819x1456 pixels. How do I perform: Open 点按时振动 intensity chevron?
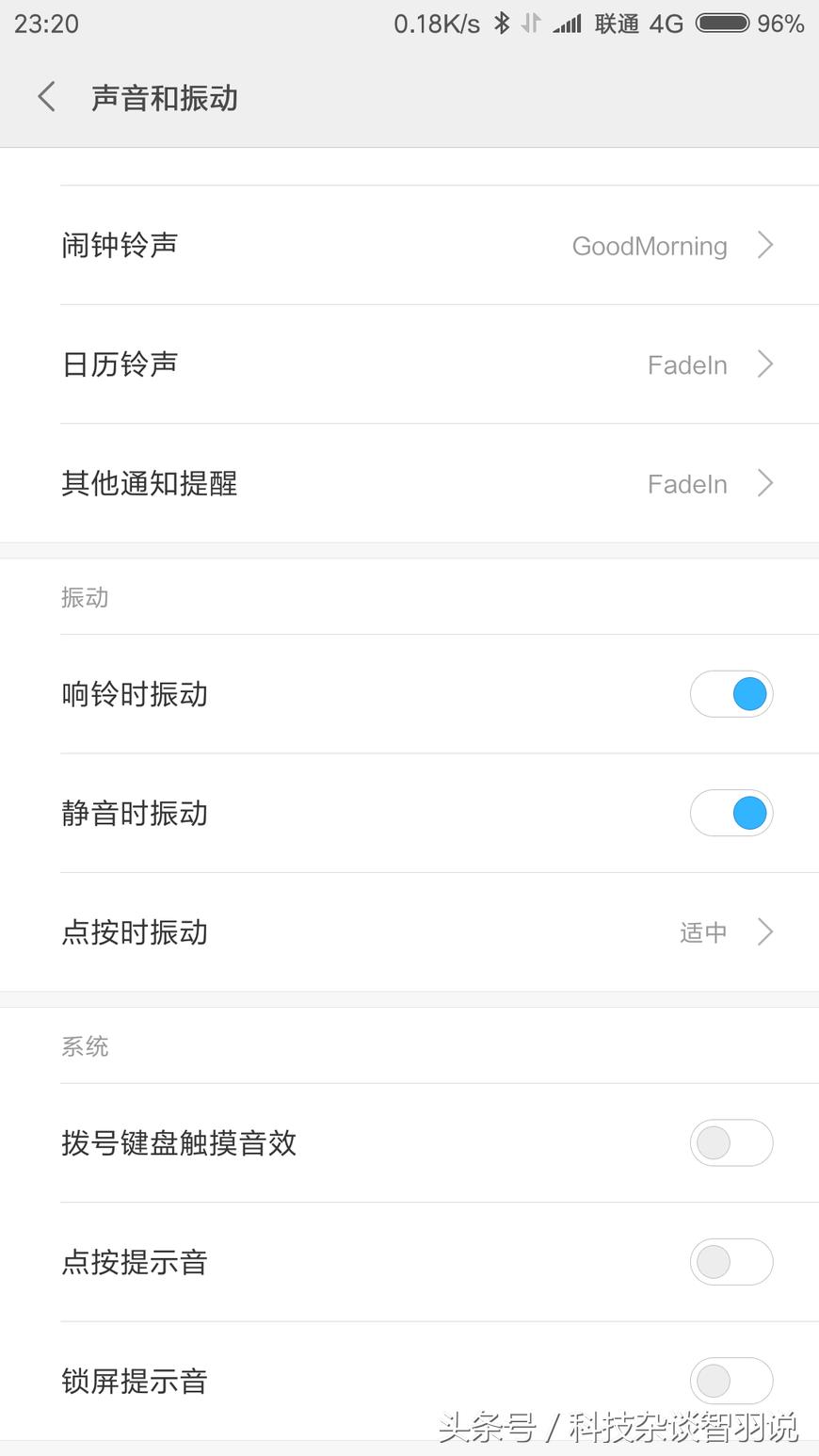pyautogui.click(x=764, y=932)
